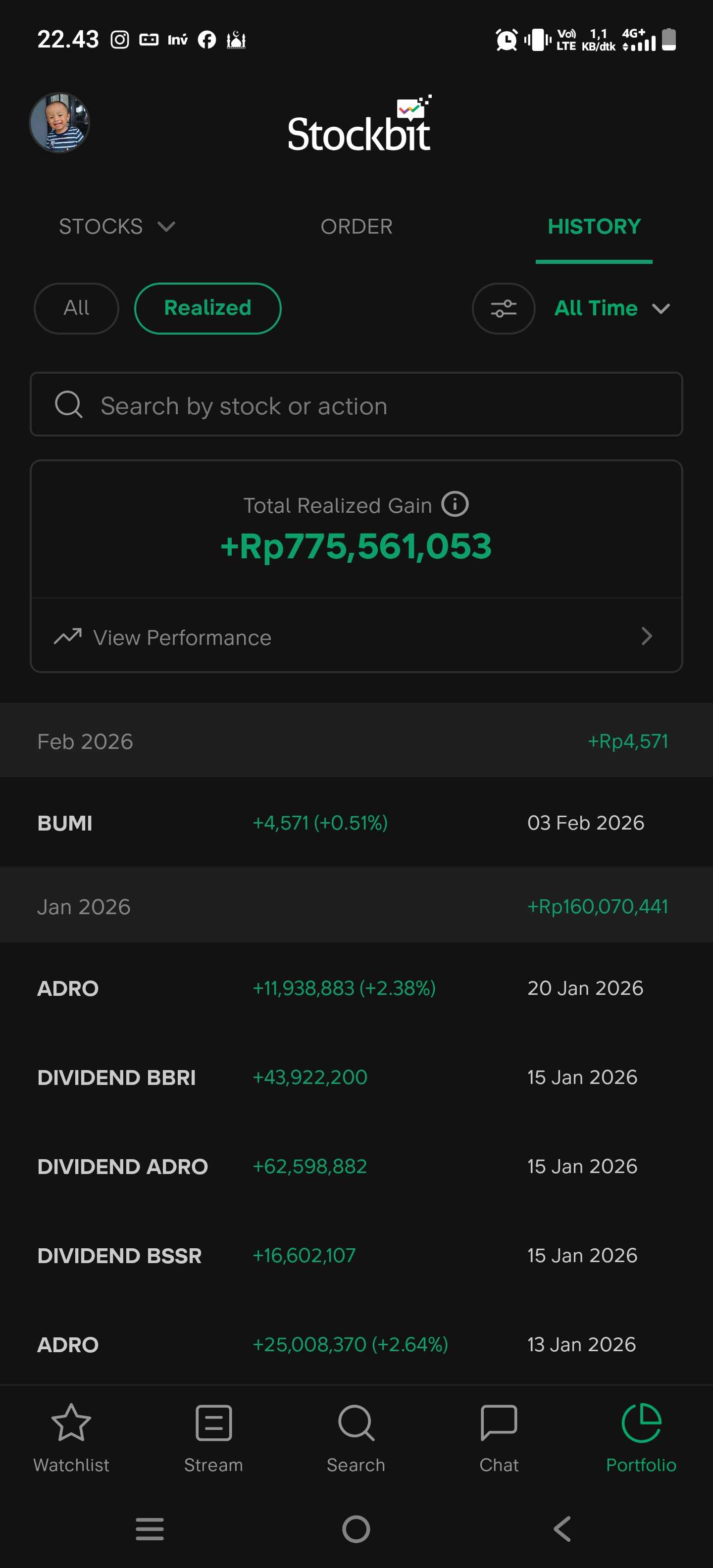This screenshot has width=713, height=1568.
Task: Go back using the system back button
Action: tap(562, 1528)
